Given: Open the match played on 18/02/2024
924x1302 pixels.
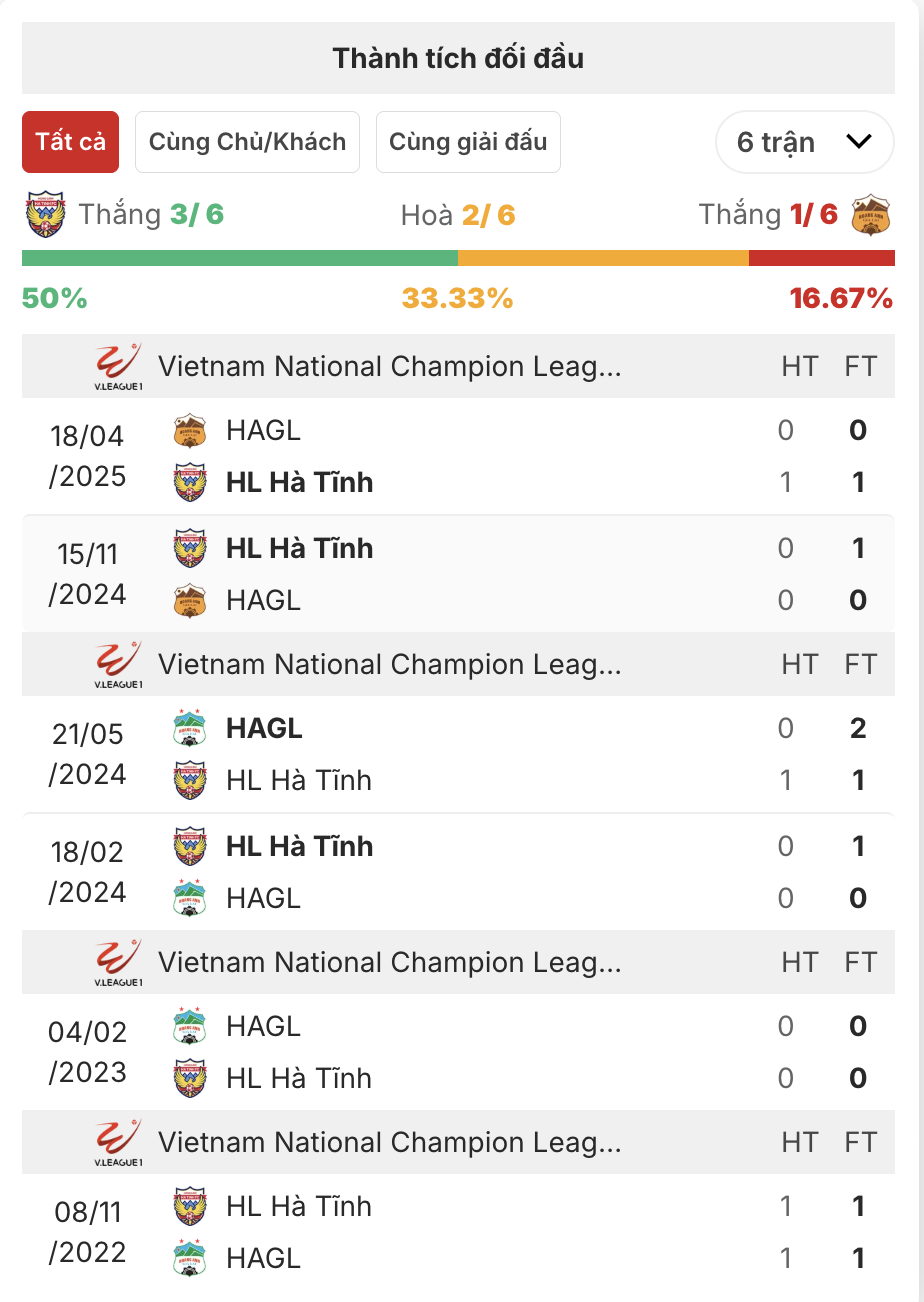Looking at the screenshot, I should click(458, 872).
